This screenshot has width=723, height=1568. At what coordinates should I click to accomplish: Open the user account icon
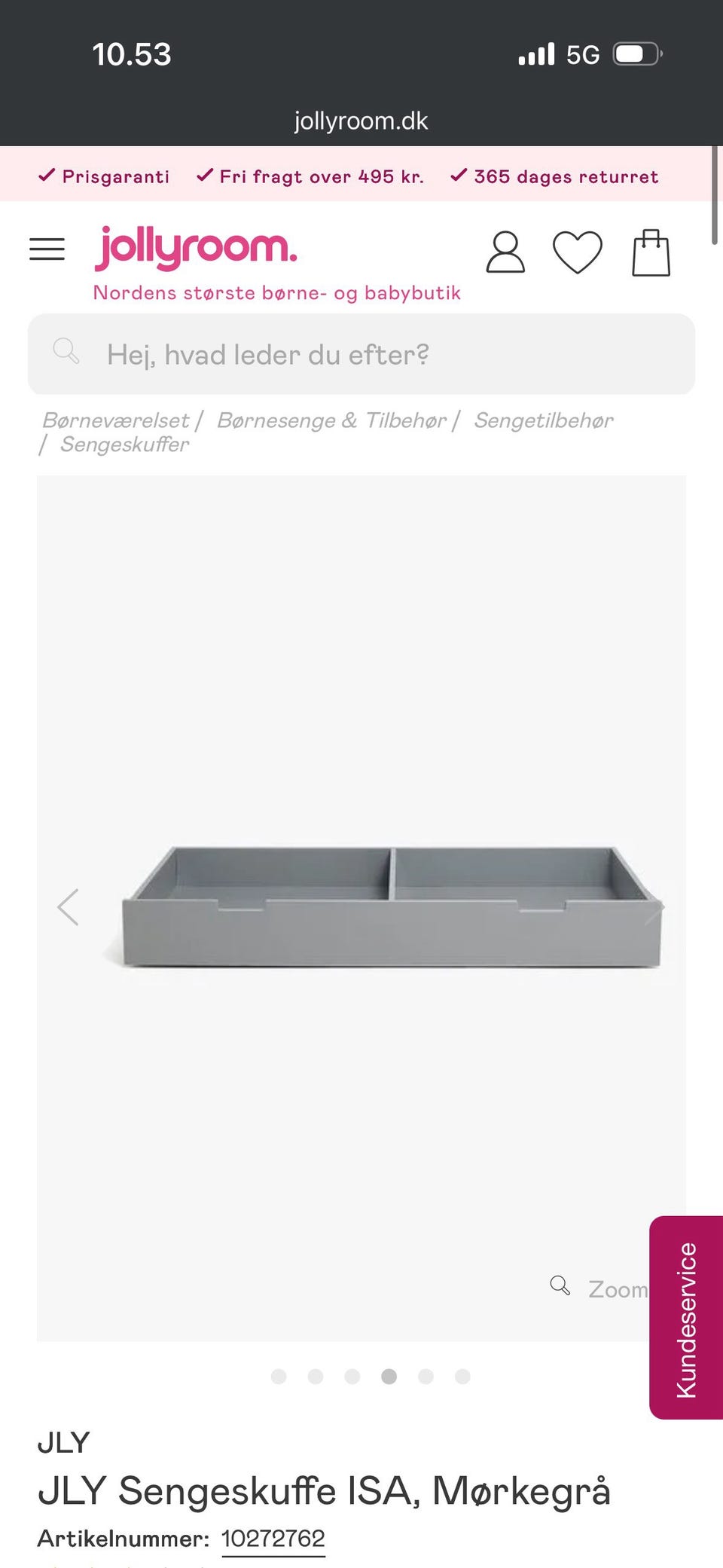(x=505, y=252)
